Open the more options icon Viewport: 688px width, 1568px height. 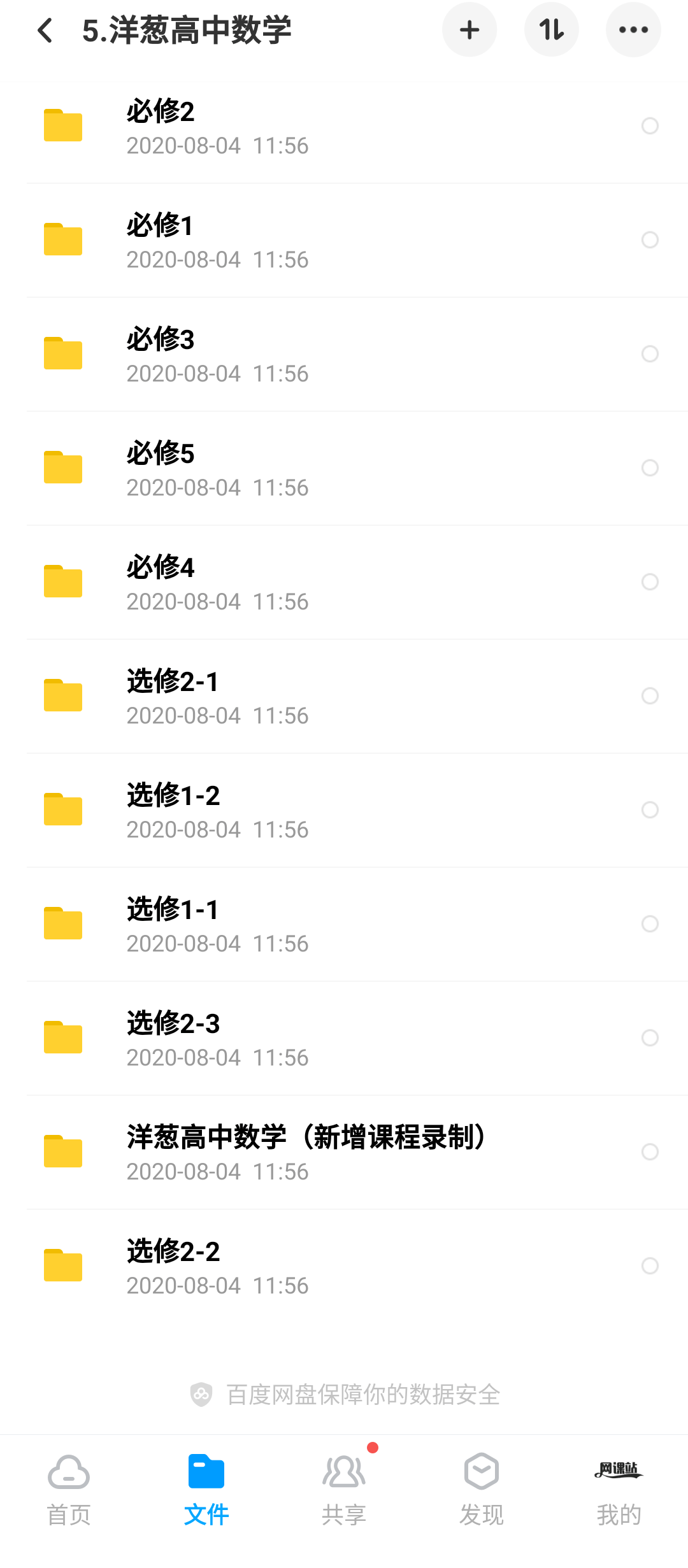click(633, 29)
